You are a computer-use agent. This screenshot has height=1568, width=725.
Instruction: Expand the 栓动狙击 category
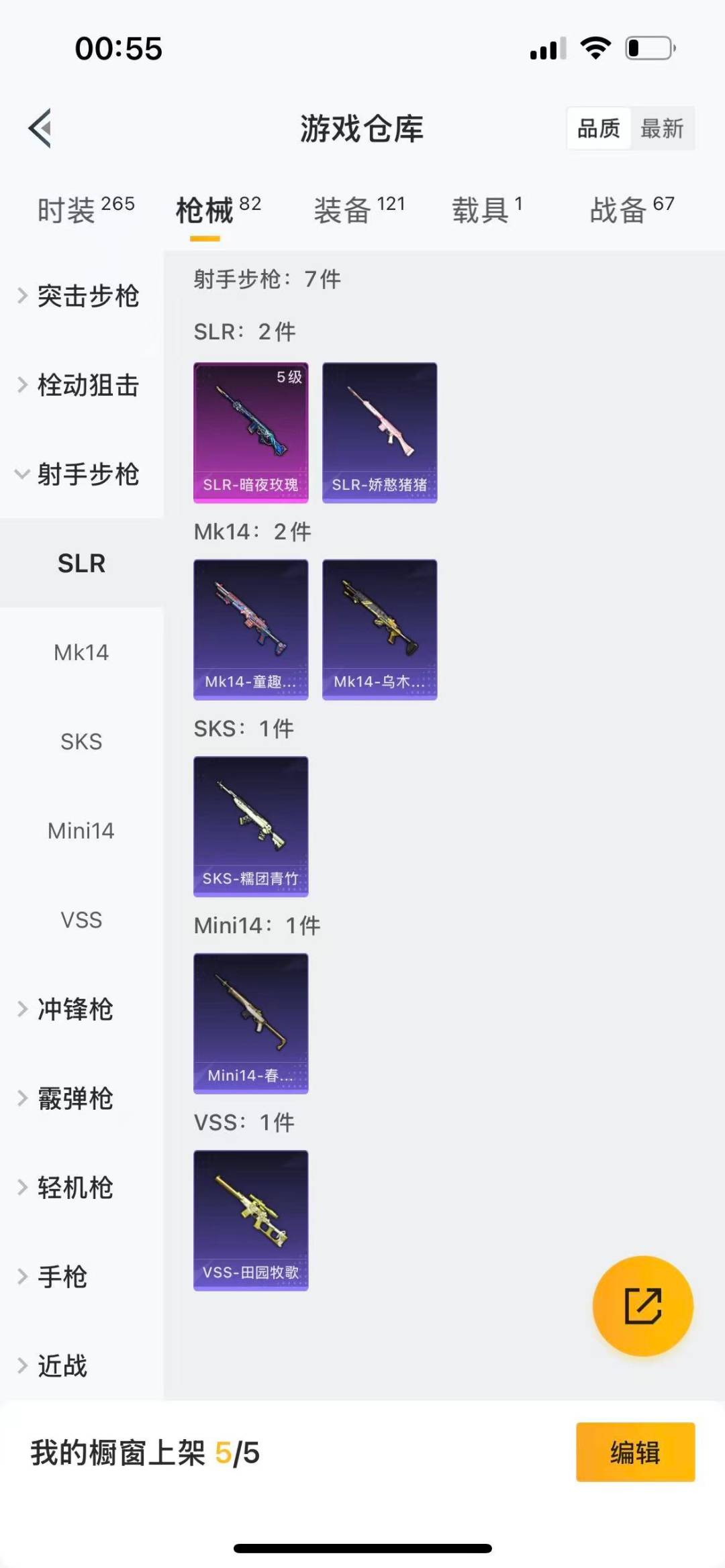tap(81, 385)
